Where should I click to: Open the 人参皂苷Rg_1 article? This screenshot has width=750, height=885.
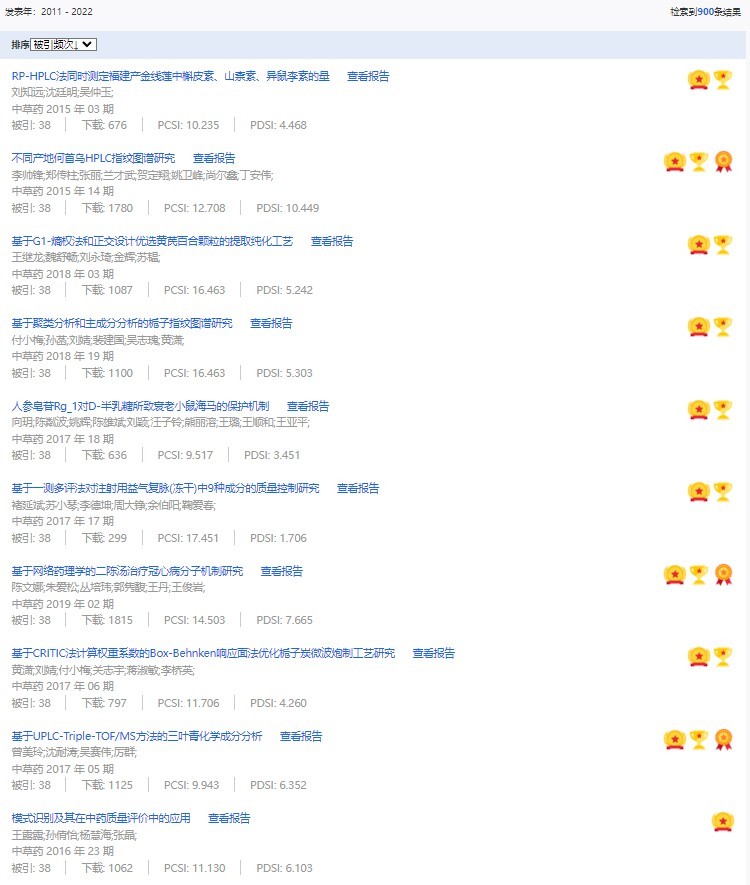coord(140,406)
